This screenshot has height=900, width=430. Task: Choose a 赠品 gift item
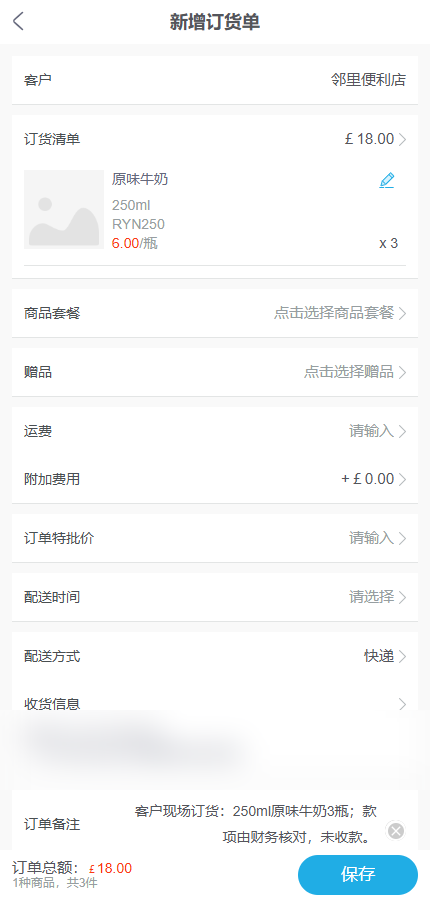click(215, 372)
